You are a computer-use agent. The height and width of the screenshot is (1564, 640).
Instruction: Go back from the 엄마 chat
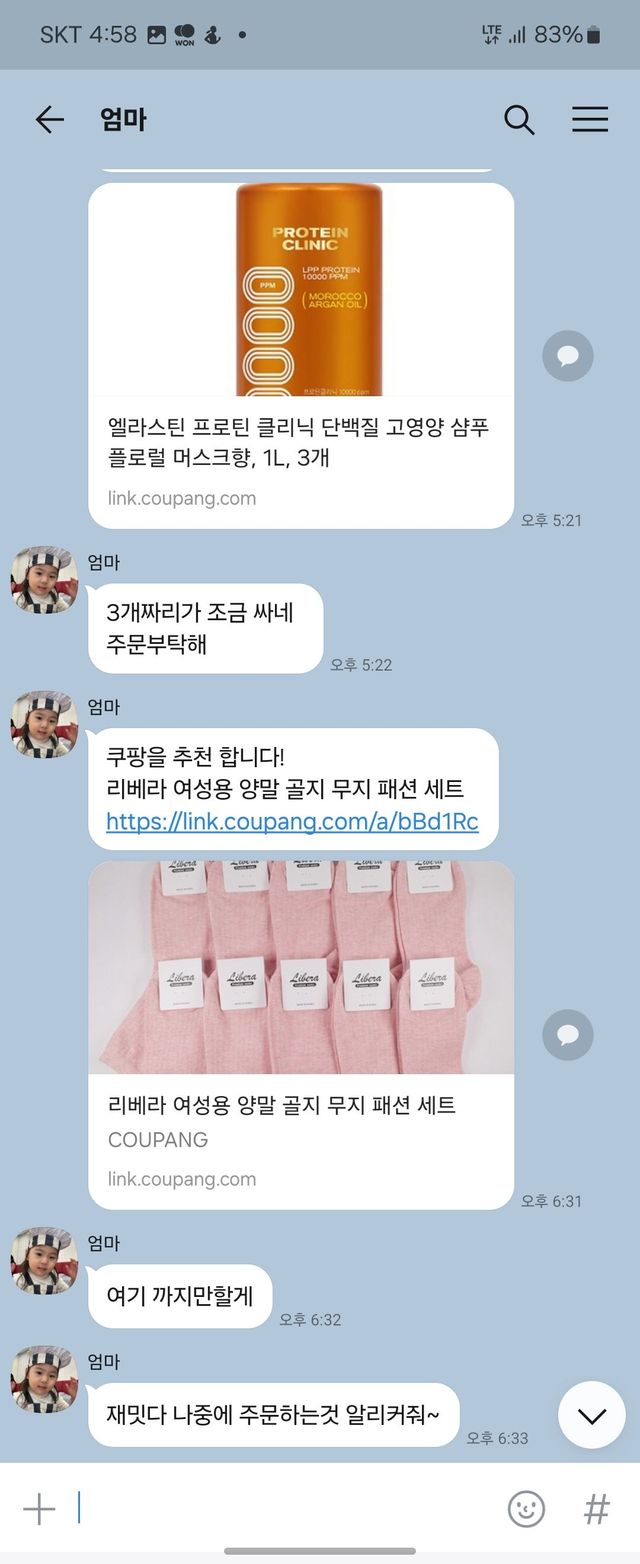tap(49, 120)
